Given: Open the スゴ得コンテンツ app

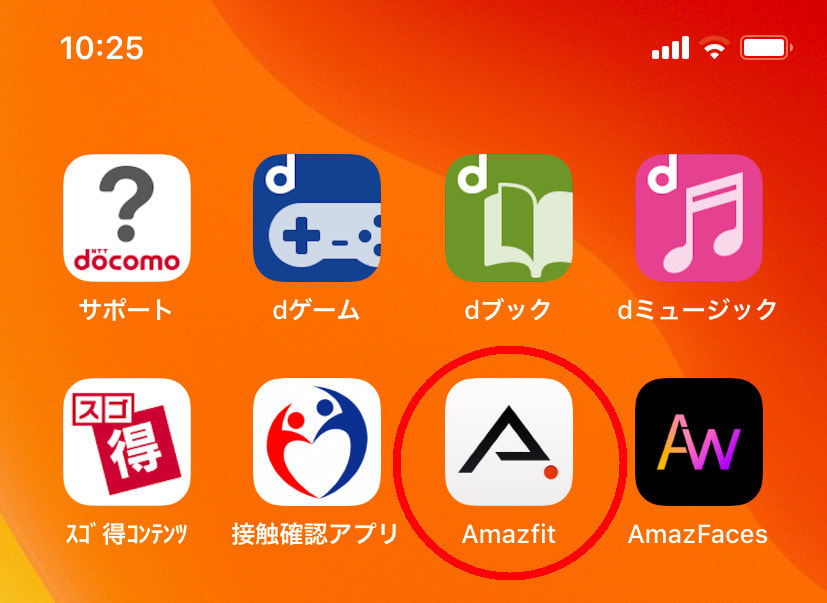Looking at the screenshot, I should point(126,442).
